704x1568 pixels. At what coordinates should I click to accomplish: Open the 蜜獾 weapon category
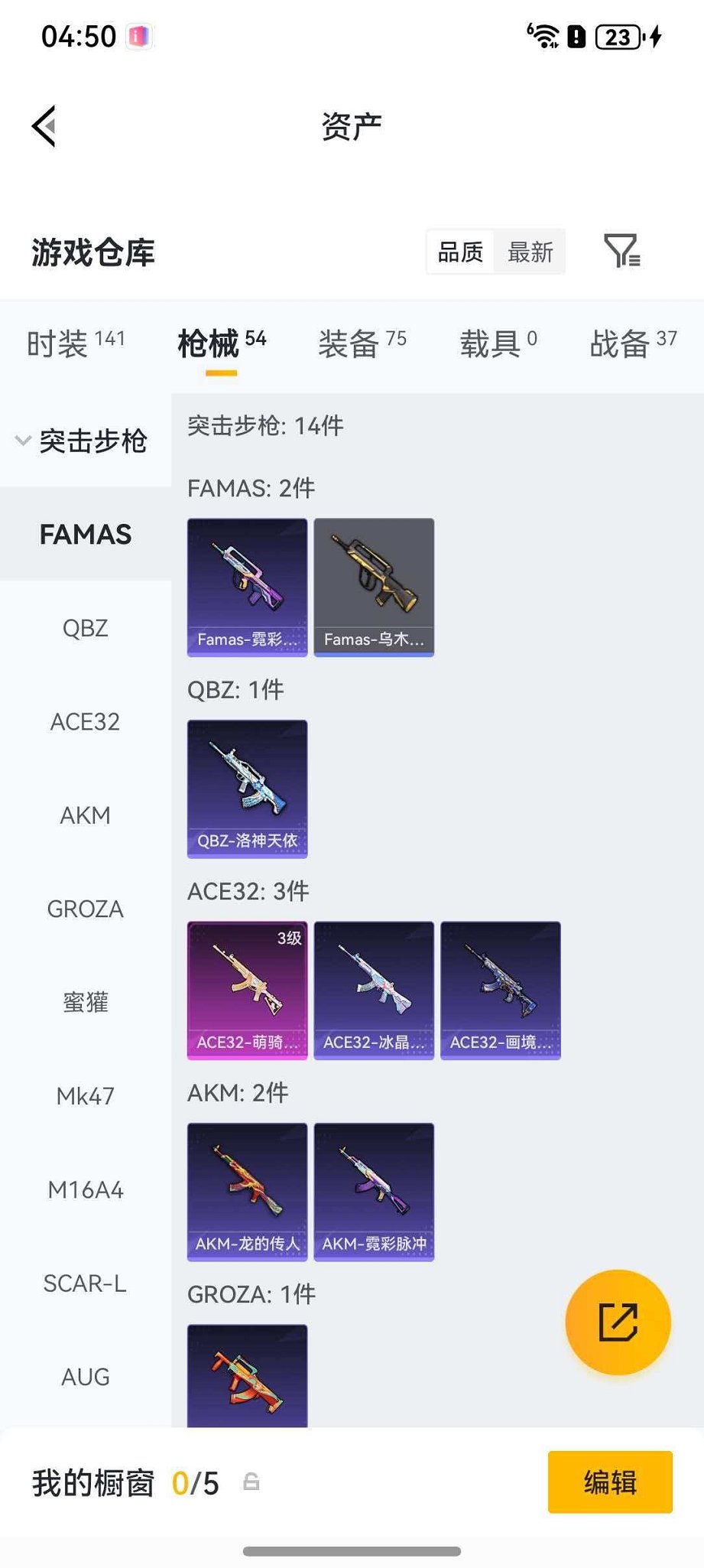click(x=85, y=1003)
